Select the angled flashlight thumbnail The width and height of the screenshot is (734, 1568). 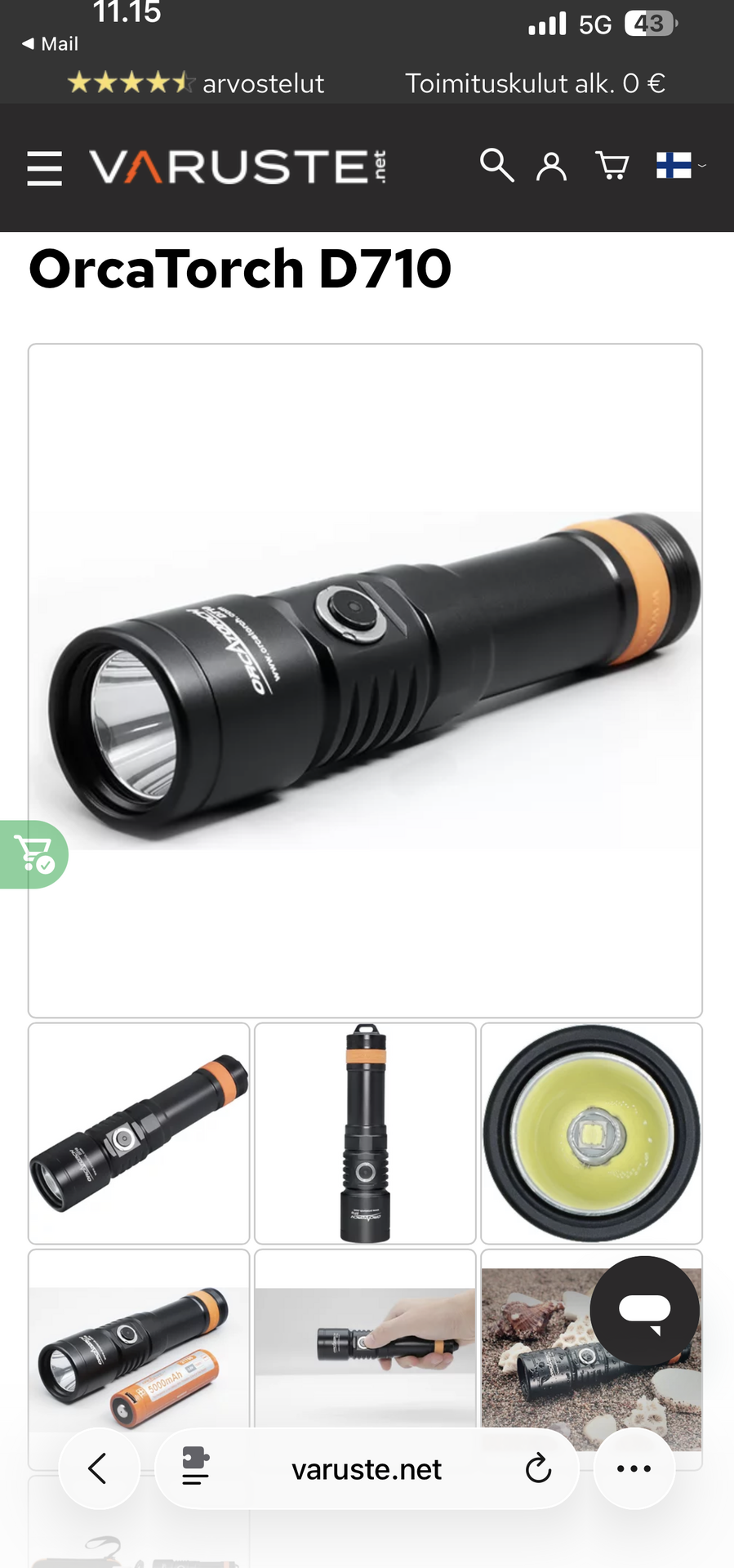click(139, 1133)
